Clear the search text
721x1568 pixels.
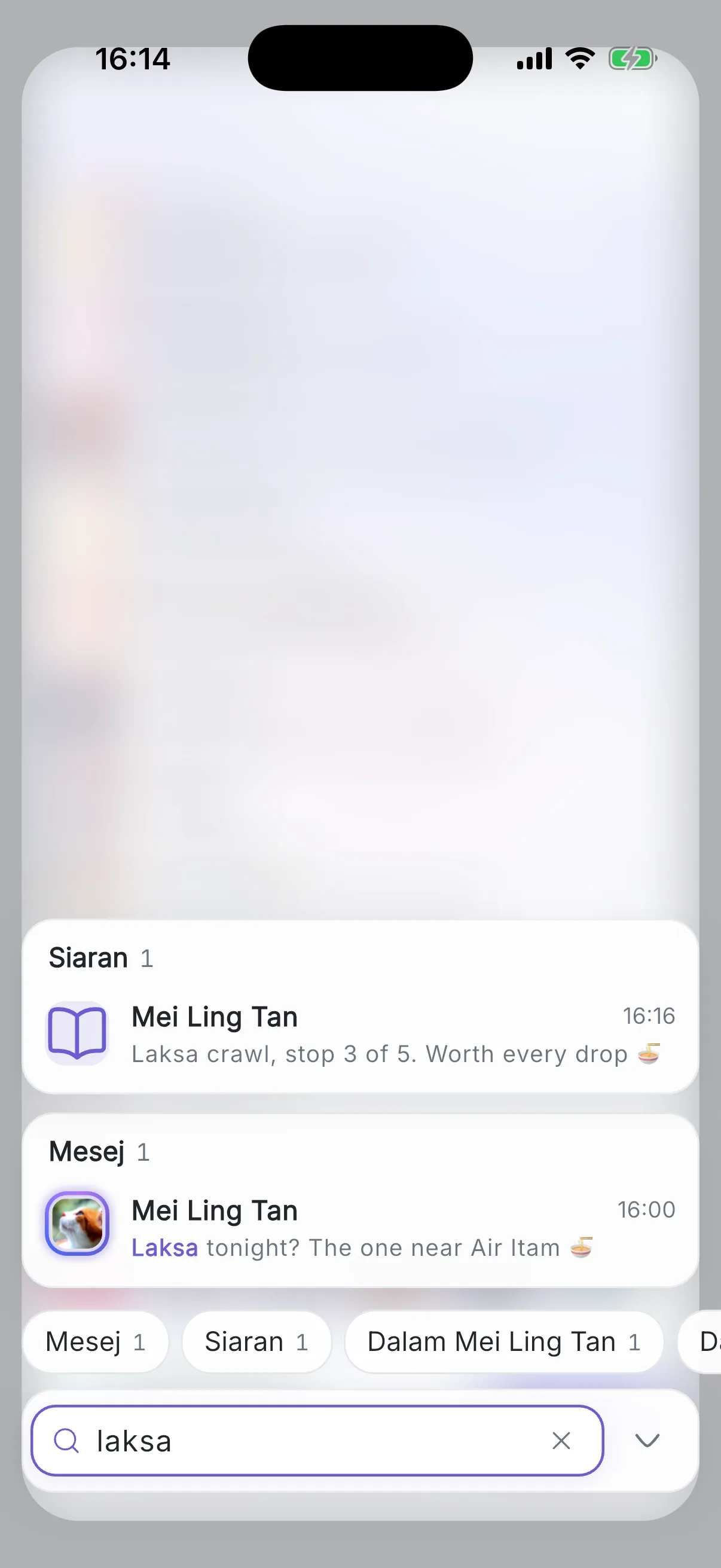point(561,1440)
